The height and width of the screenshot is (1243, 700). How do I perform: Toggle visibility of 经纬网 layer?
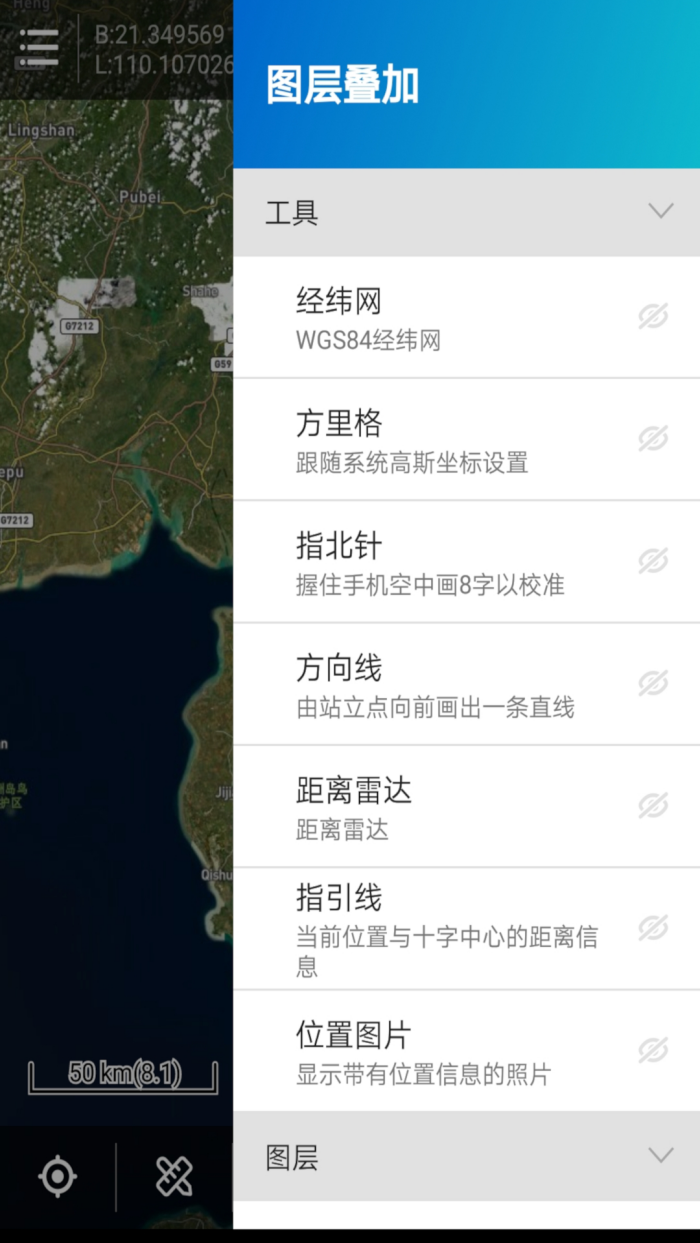tap(652, 317)
